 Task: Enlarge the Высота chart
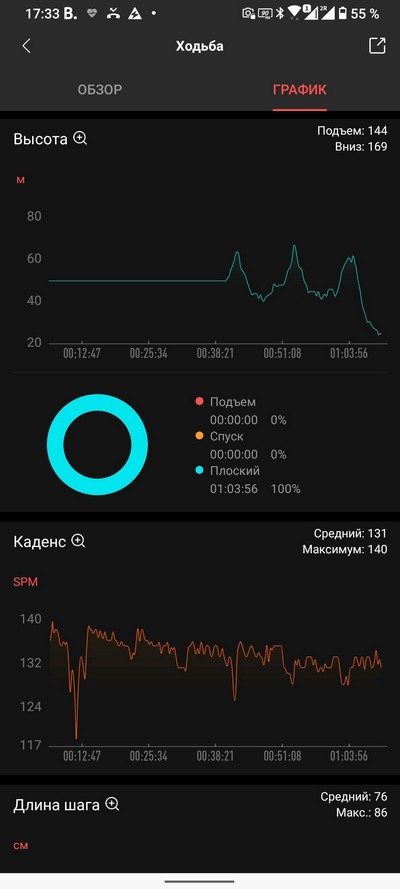click(80, 138)
